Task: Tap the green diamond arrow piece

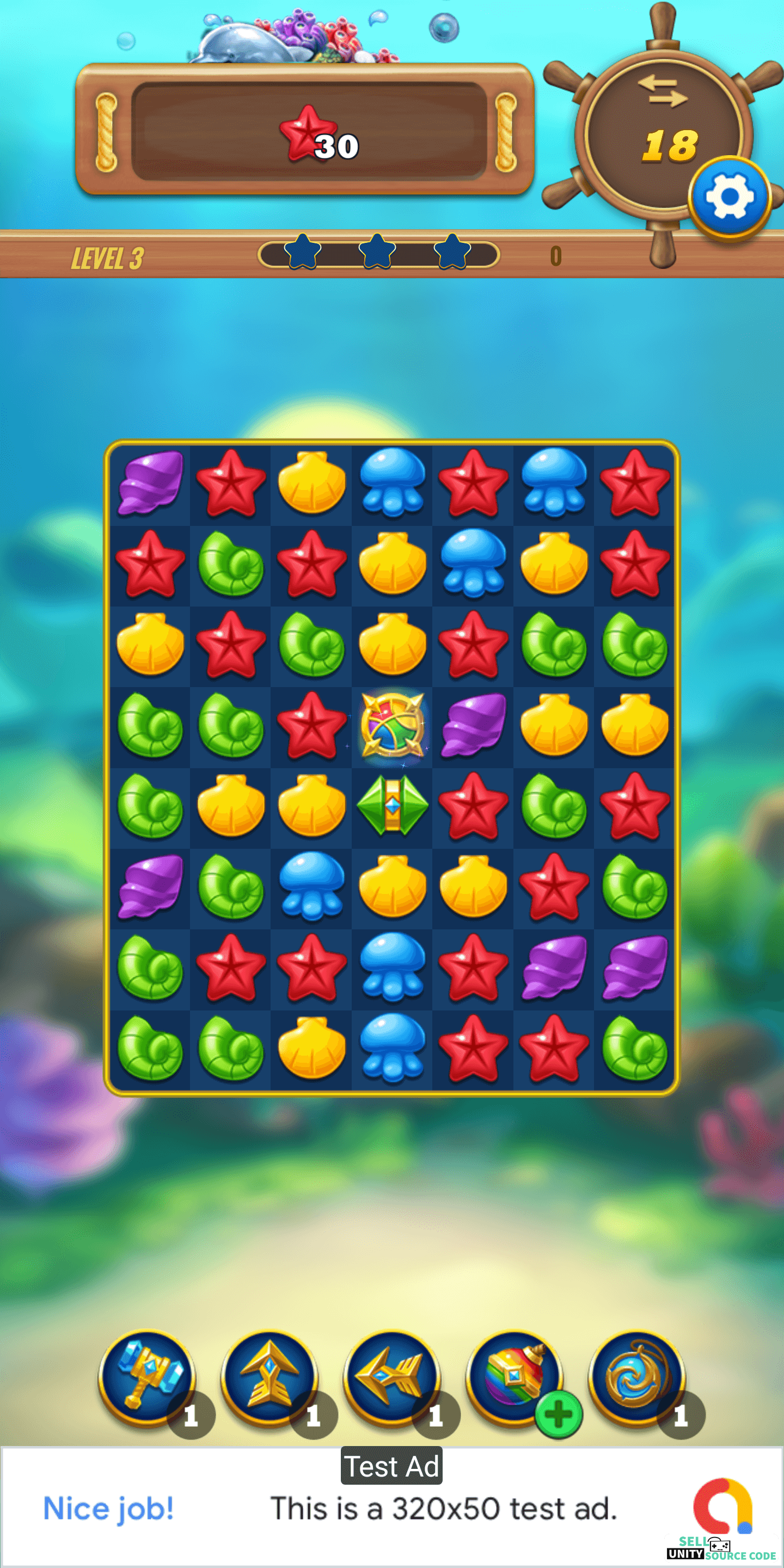Action: (393, 805)
